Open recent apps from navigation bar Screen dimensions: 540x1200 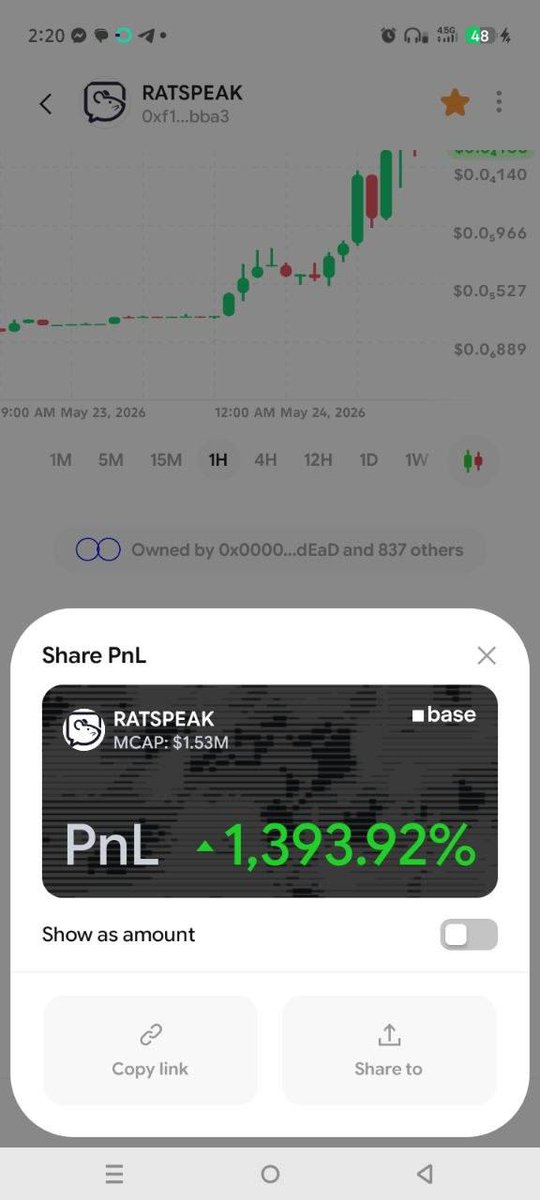pos(114,1174)
